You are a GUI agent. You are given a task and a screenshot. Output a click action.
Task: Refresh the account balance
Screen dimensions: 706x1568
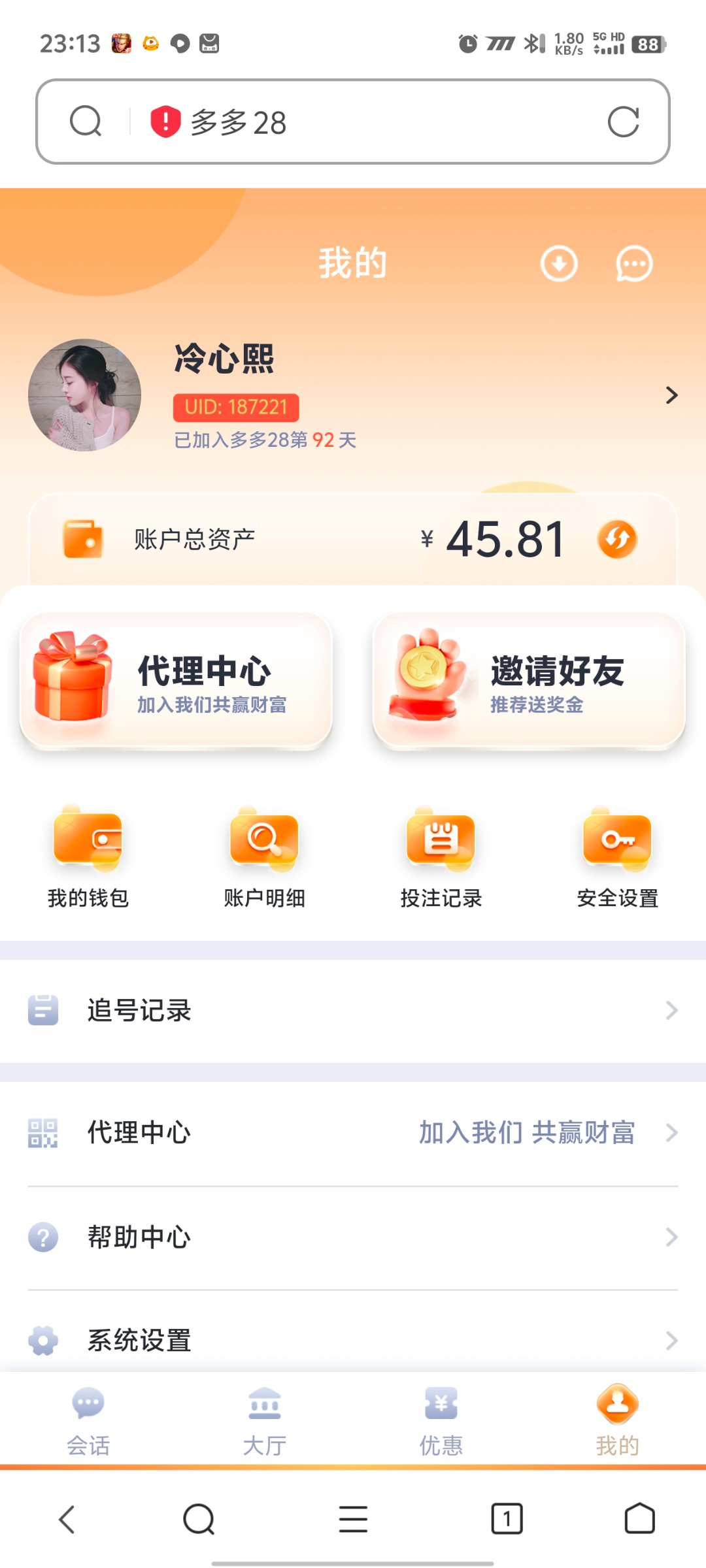point(617,540)
